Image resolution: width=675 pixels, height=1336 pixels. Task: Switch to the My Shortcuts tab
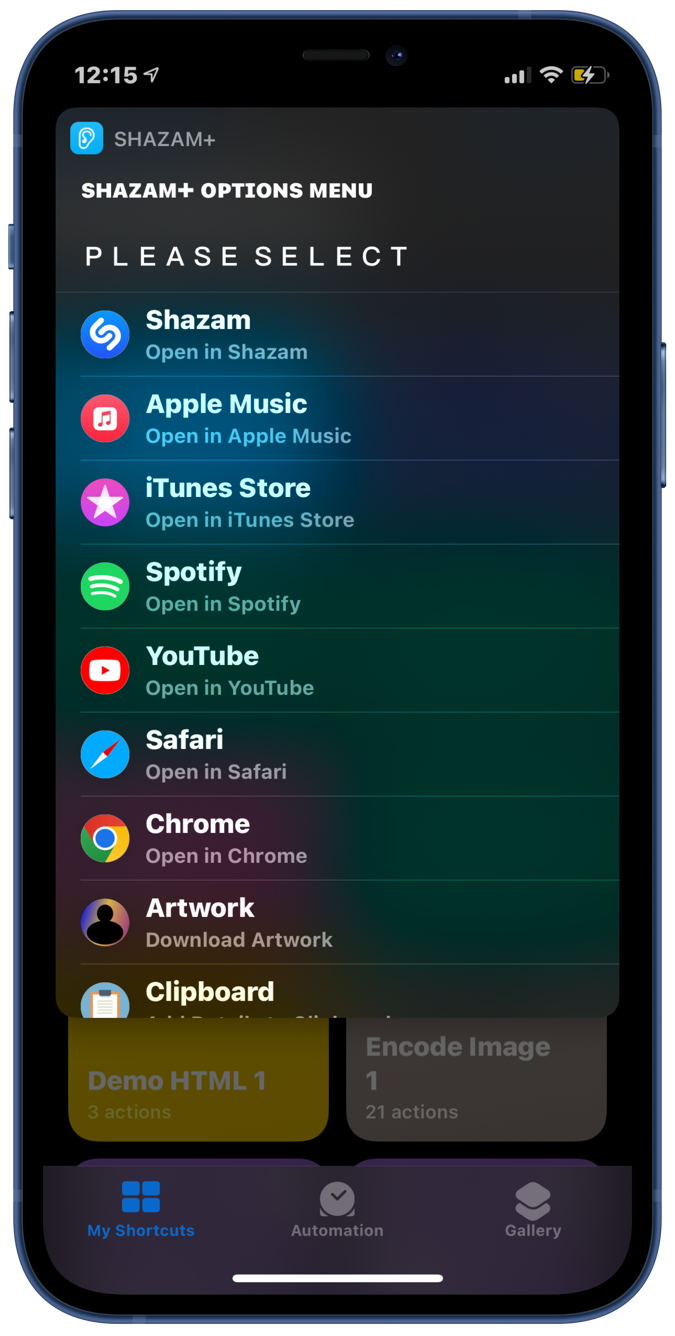click(x=141, y=1208)
